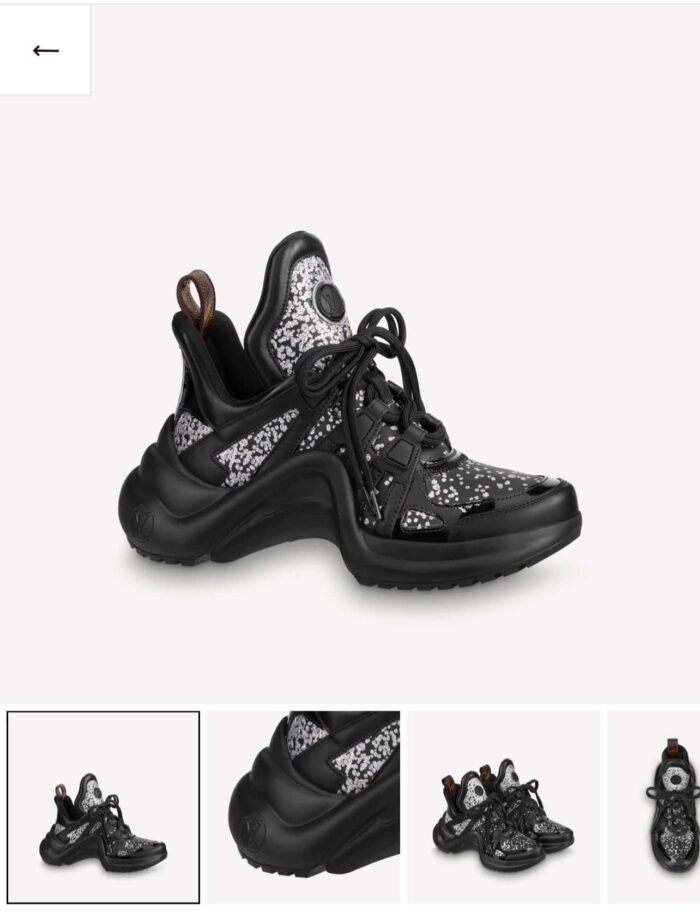
Task: Go back using the arrow button
Action: click(x=46, y=50)
